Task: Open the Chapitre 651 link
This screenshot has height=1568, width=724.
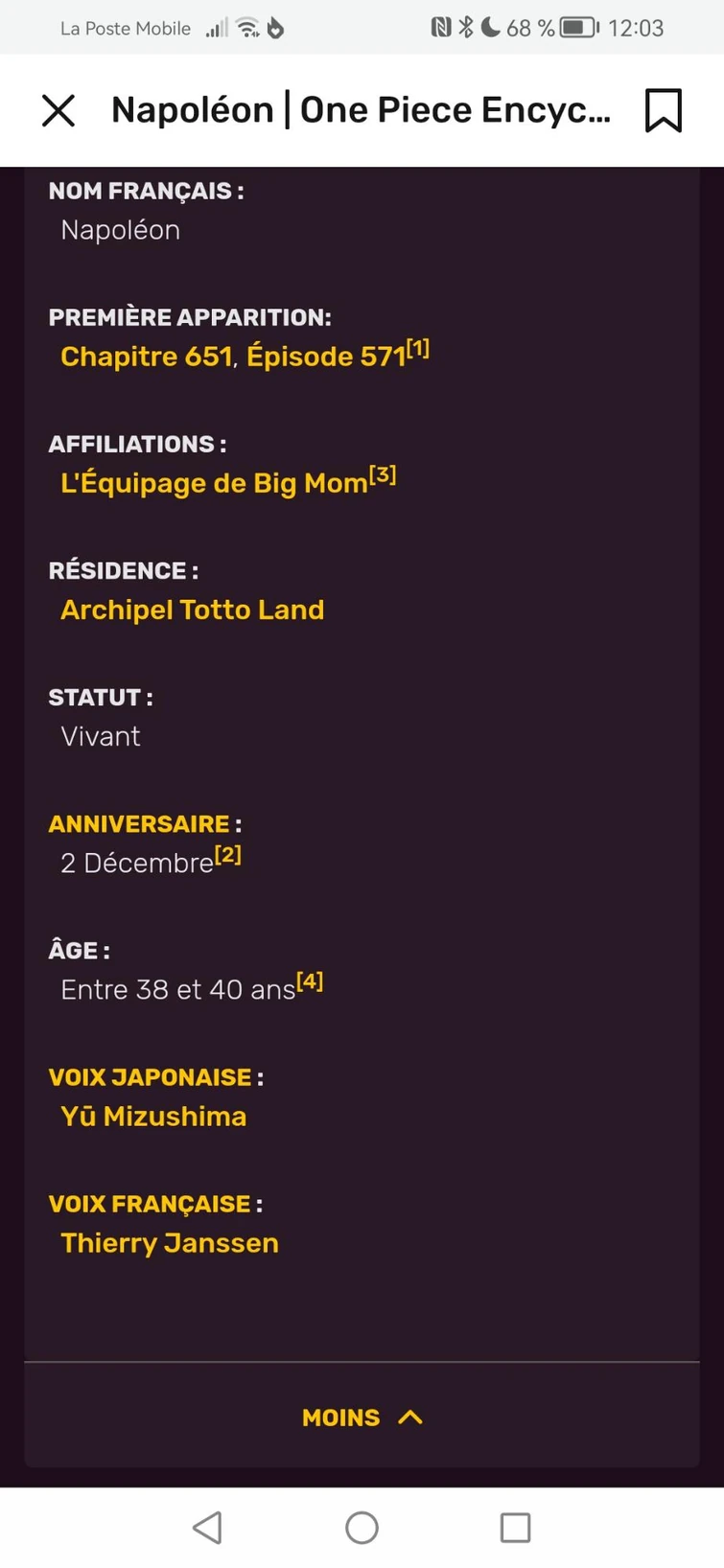Action: pos(146,357)
